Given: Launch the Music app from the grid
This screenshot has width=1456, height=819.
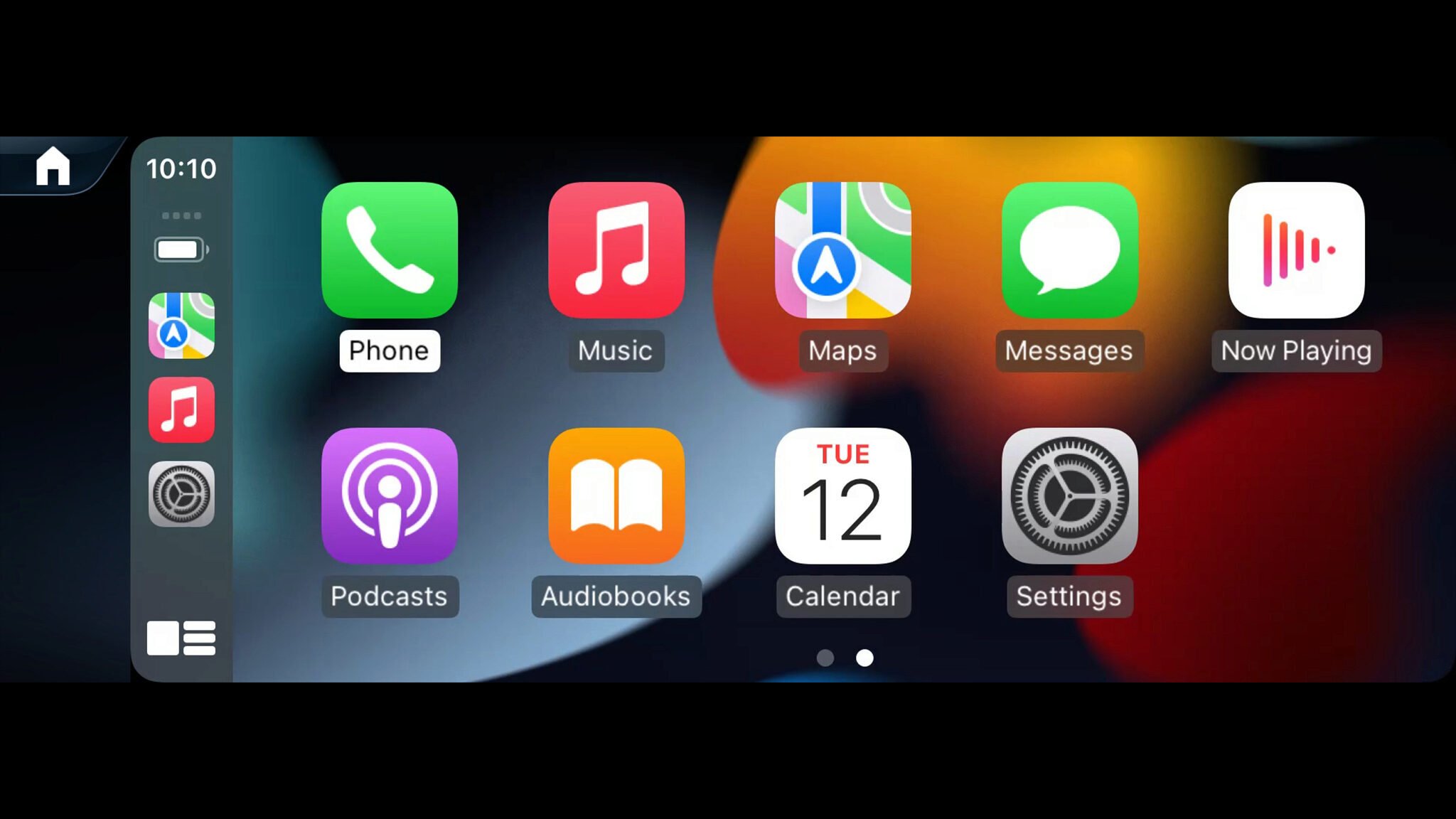Looking at the screenshot, I should point(616,250).
